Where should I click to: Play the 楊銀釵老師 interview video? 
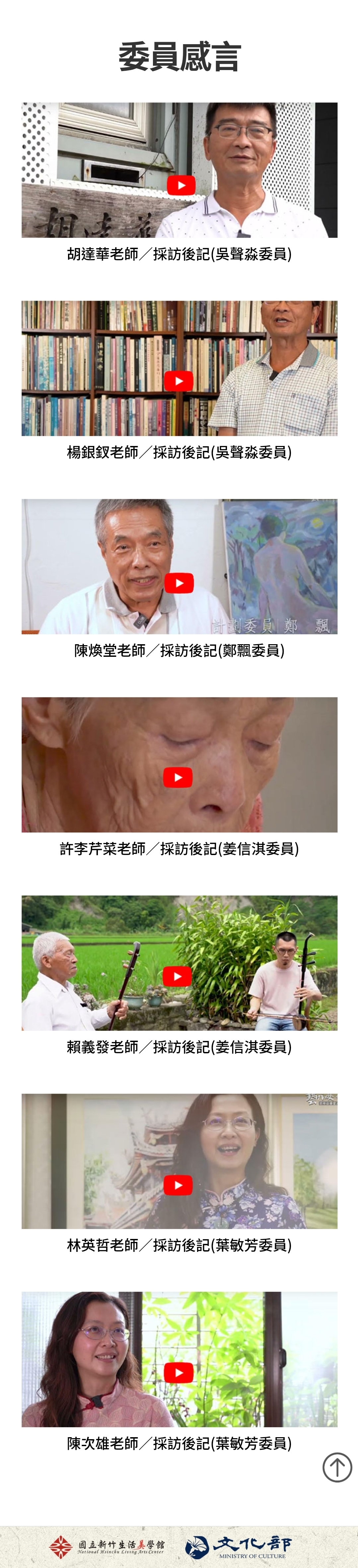[178, 382]
